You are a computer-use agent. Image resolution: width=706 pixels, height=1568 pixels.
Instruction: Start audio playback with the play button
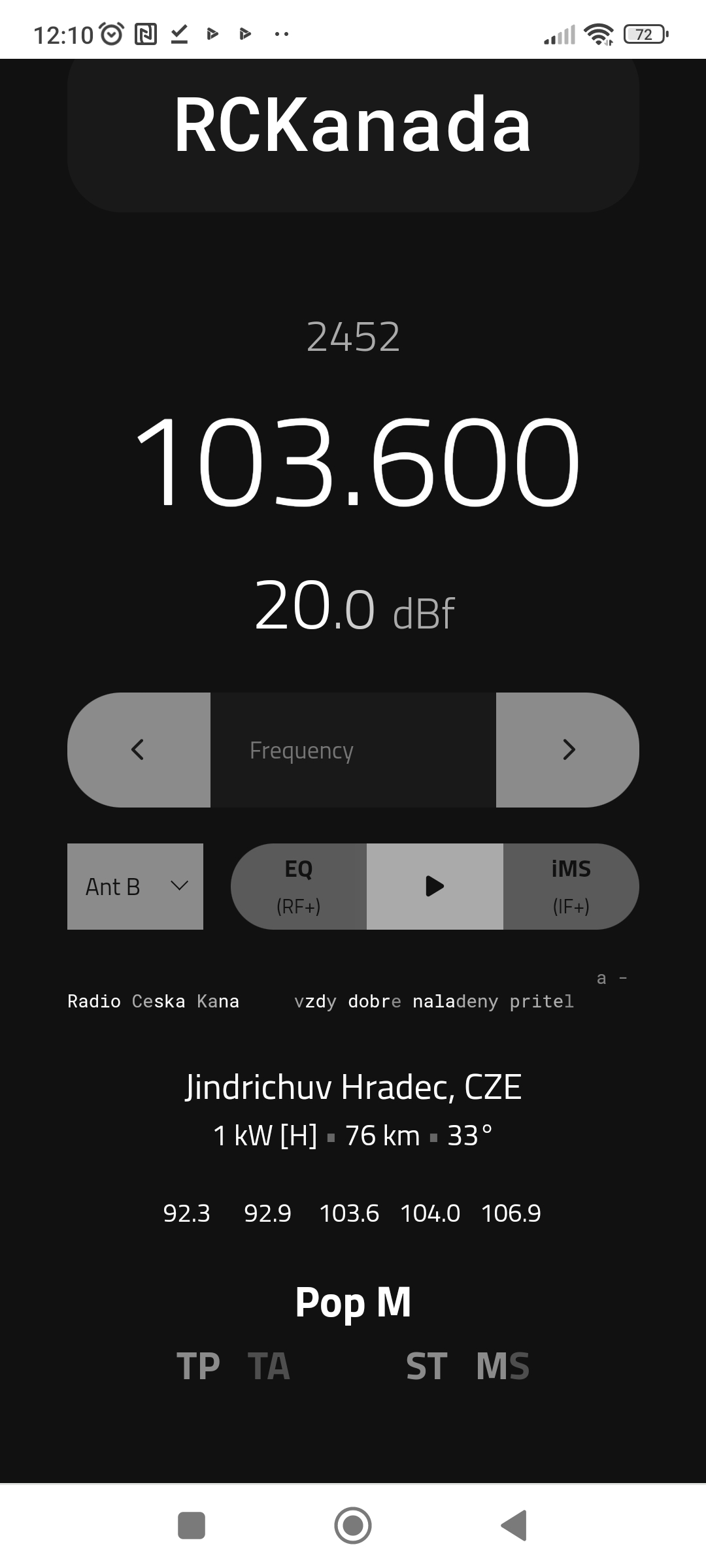[x=435, y=886]
